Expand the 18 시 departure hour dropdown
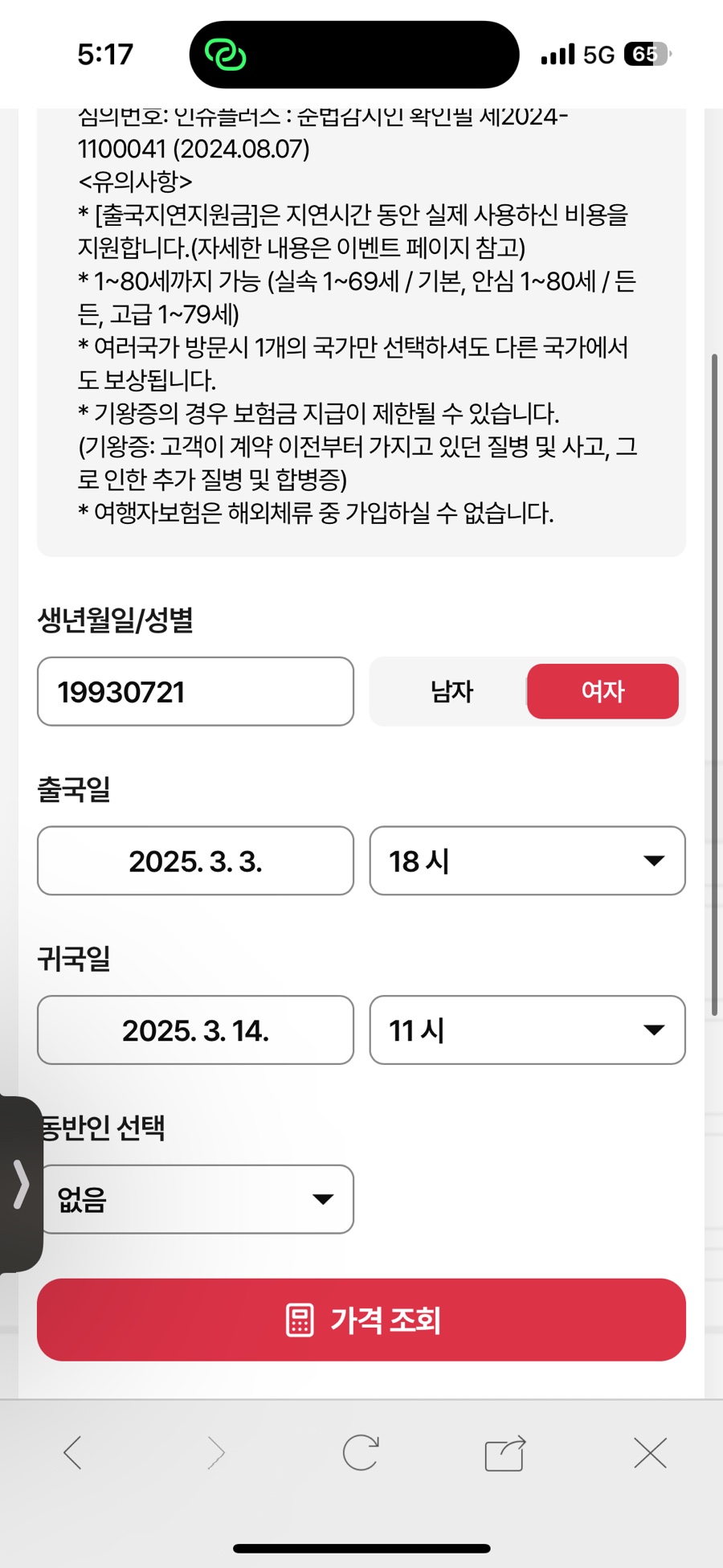Viewport: 723px width, 1568px height. point(527,861)
